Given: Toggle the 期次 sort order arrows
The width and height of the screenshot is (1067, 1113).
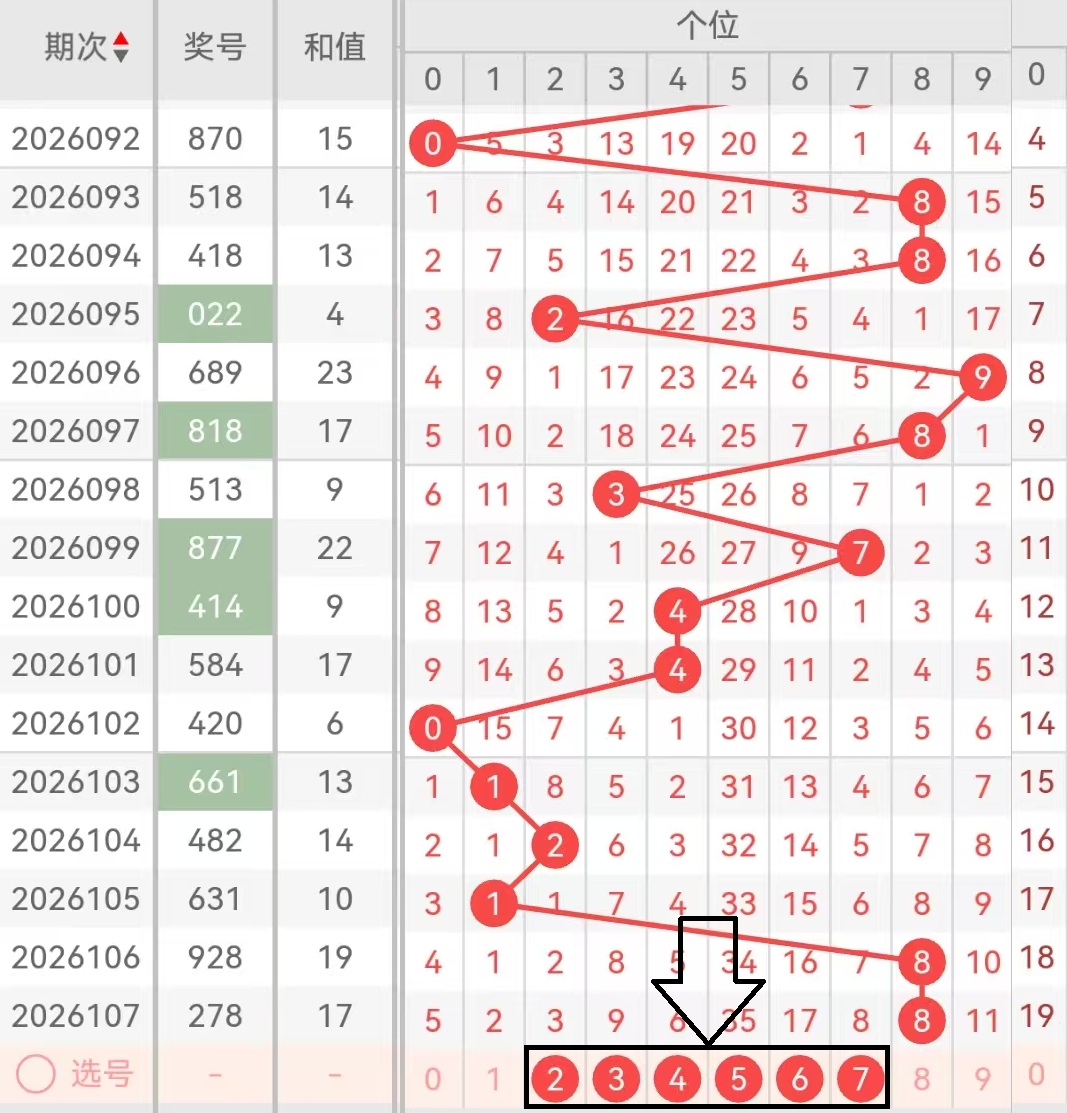Looking at the screenshot, I should [121, 47].
